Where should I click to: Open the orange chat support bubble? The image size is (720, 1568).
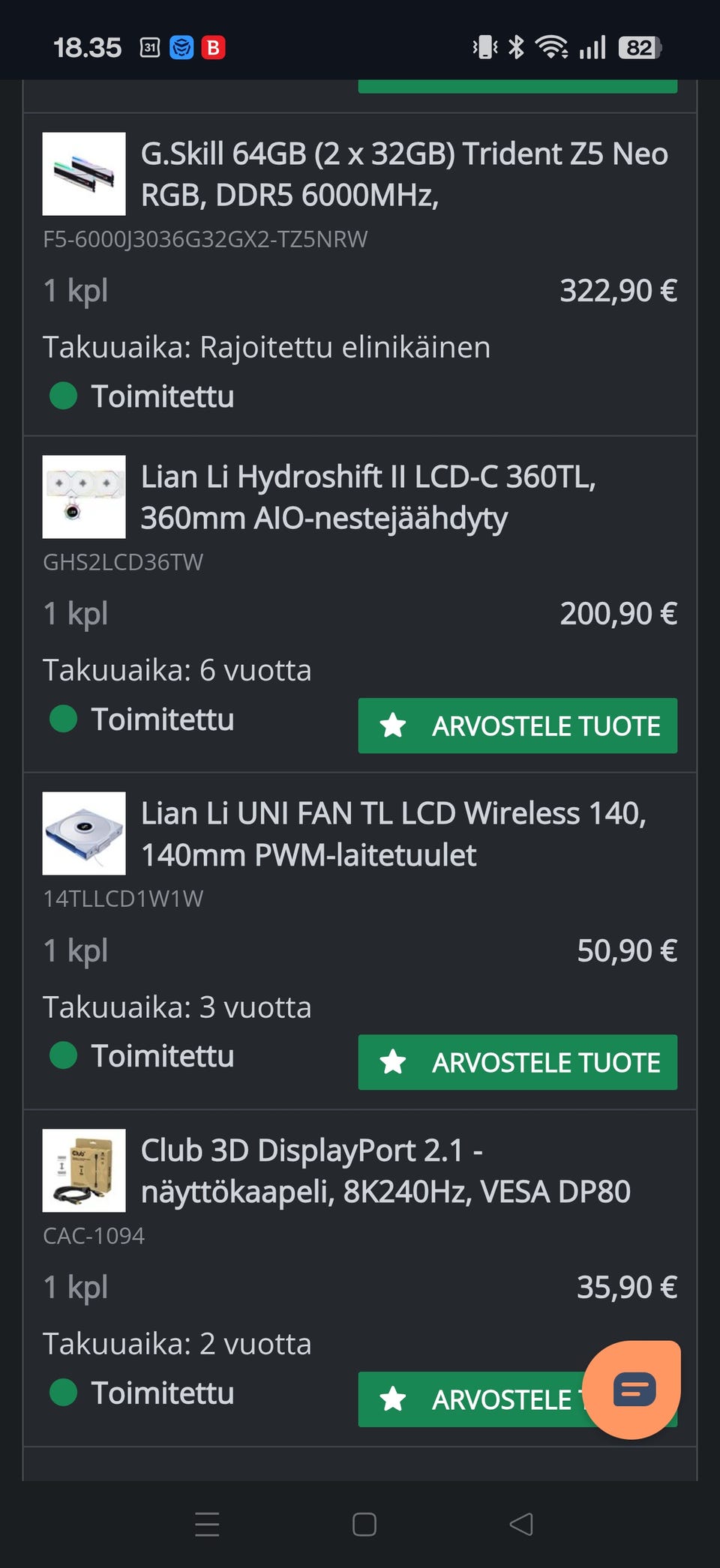pos(632,1390)
